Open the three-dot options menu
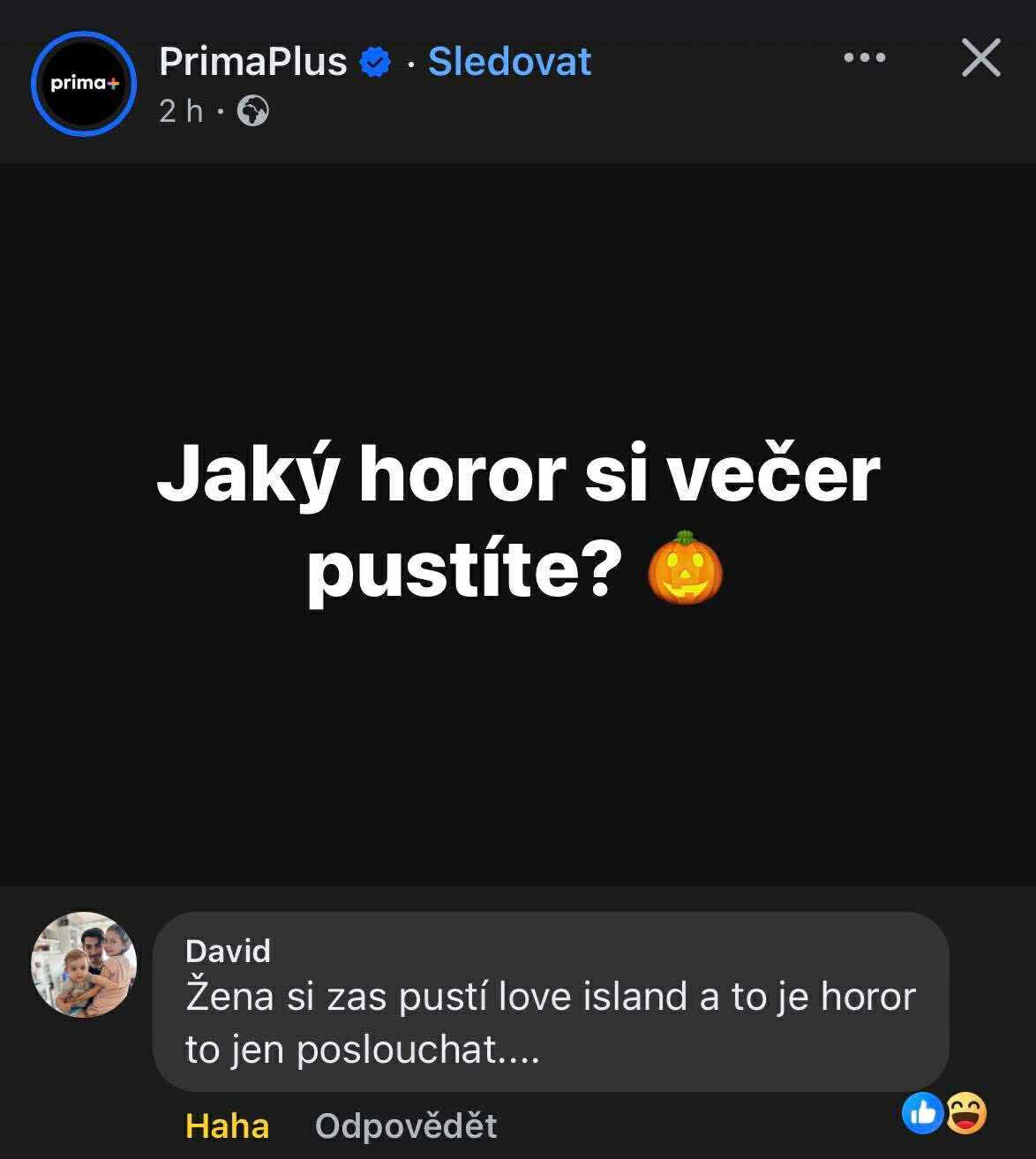 864,58
